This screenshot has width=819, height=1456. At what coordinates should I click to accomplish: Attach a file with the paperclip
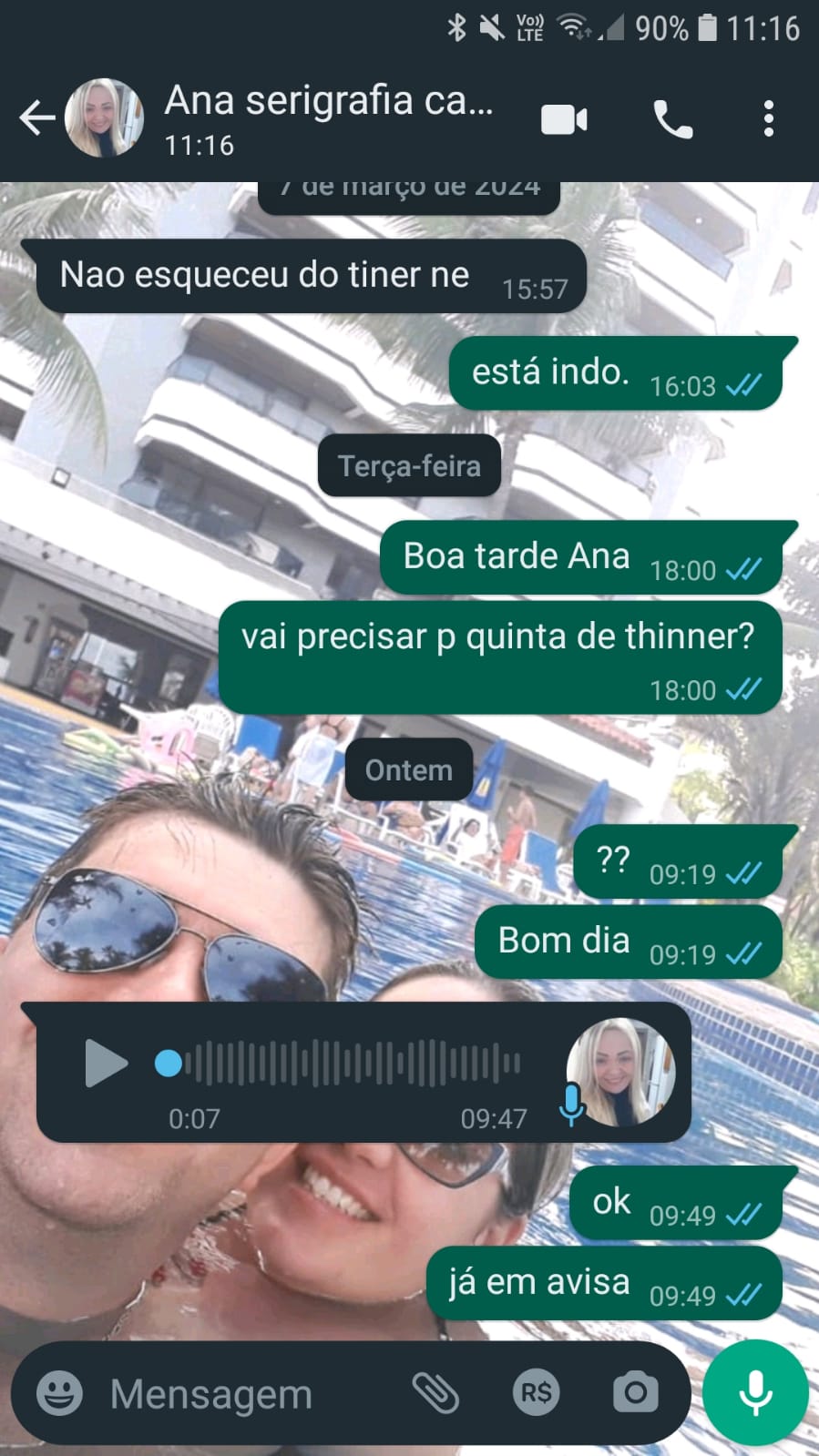tap(435, 1392)
